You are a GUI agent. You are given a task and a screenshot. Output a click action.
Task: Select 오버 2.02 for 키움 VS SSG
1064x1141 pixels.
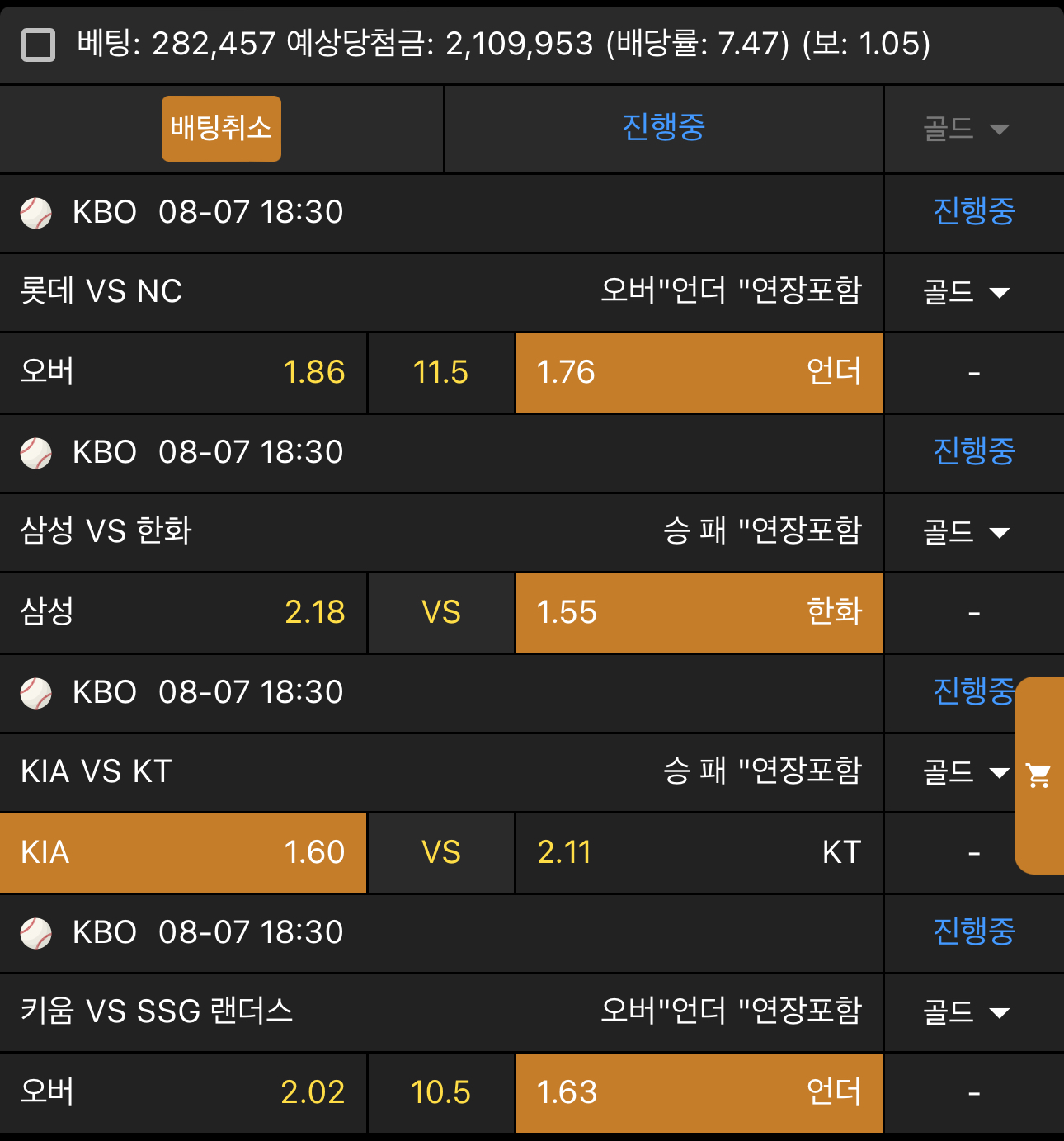[x=183, y=1092]
